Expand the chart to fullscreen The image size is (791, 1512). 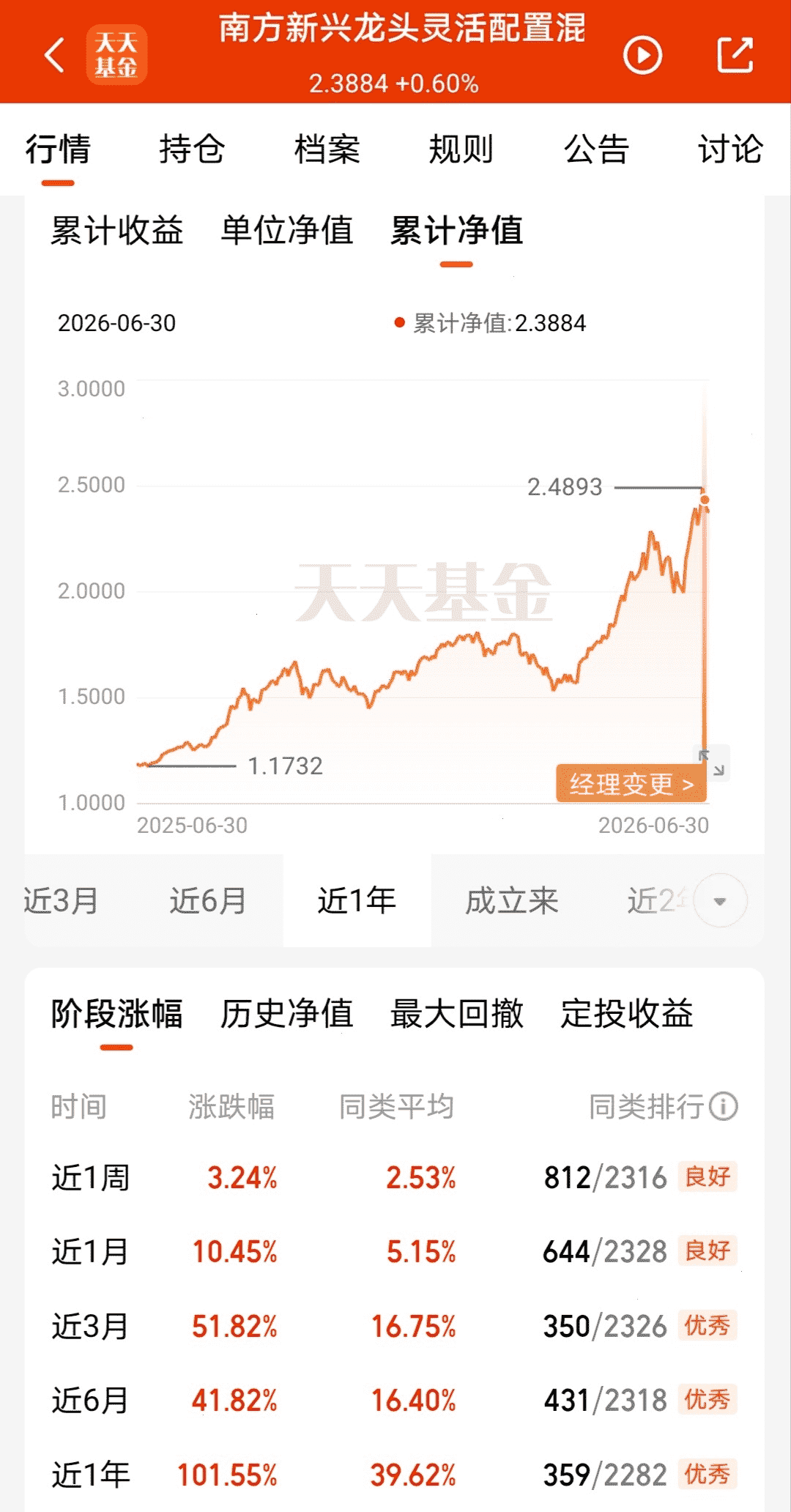point(711,763)
